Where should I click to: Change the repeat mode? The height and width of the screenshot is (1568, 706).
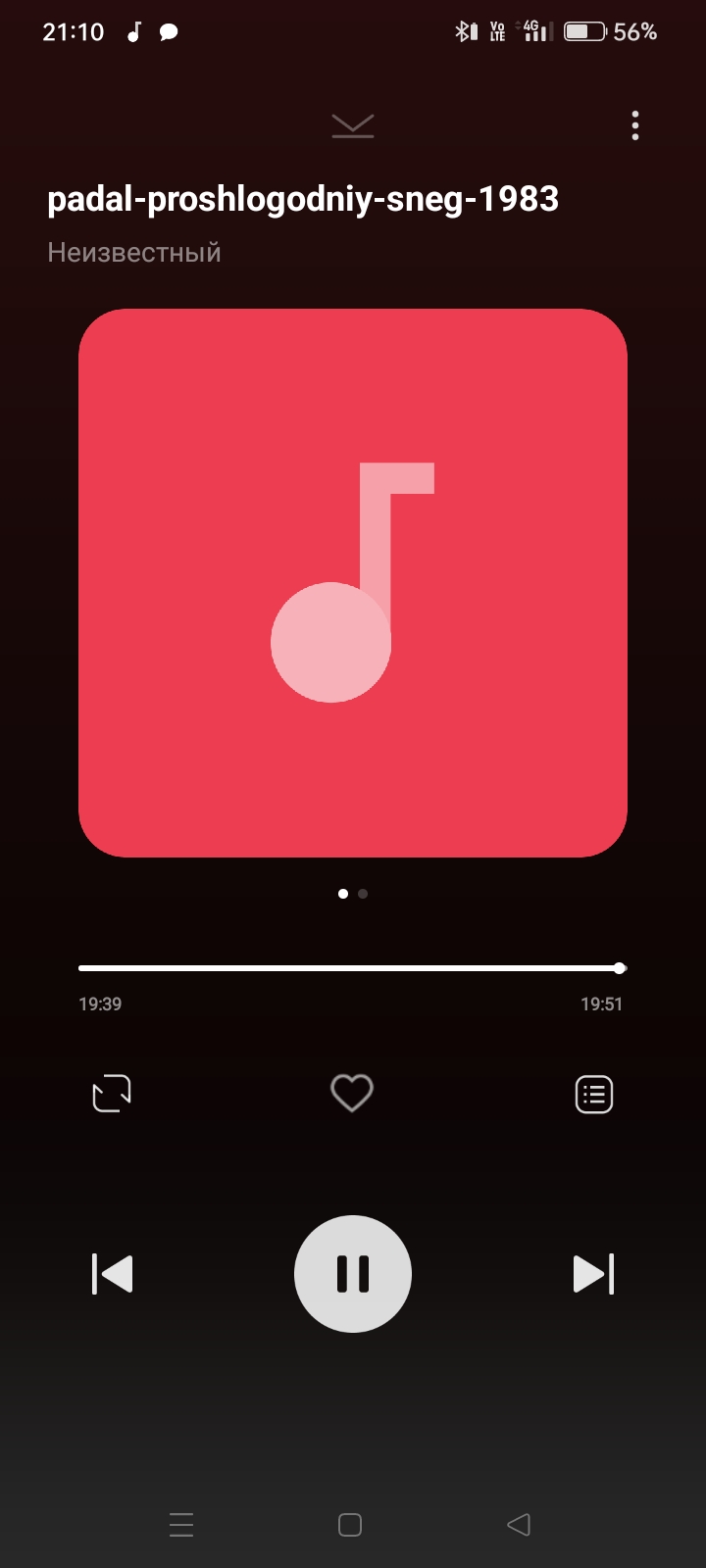(x=112, y=1093)
